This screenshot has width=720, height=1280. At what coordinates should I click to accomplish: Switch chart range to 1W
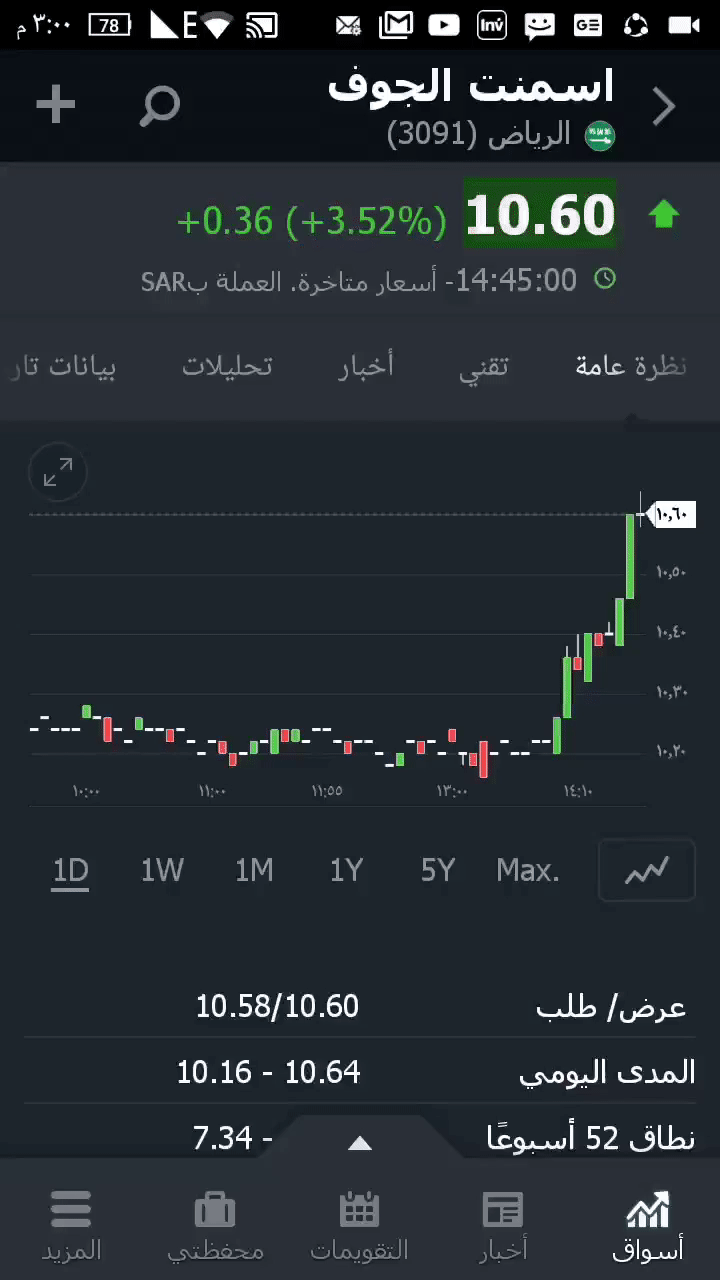point(162,871)
